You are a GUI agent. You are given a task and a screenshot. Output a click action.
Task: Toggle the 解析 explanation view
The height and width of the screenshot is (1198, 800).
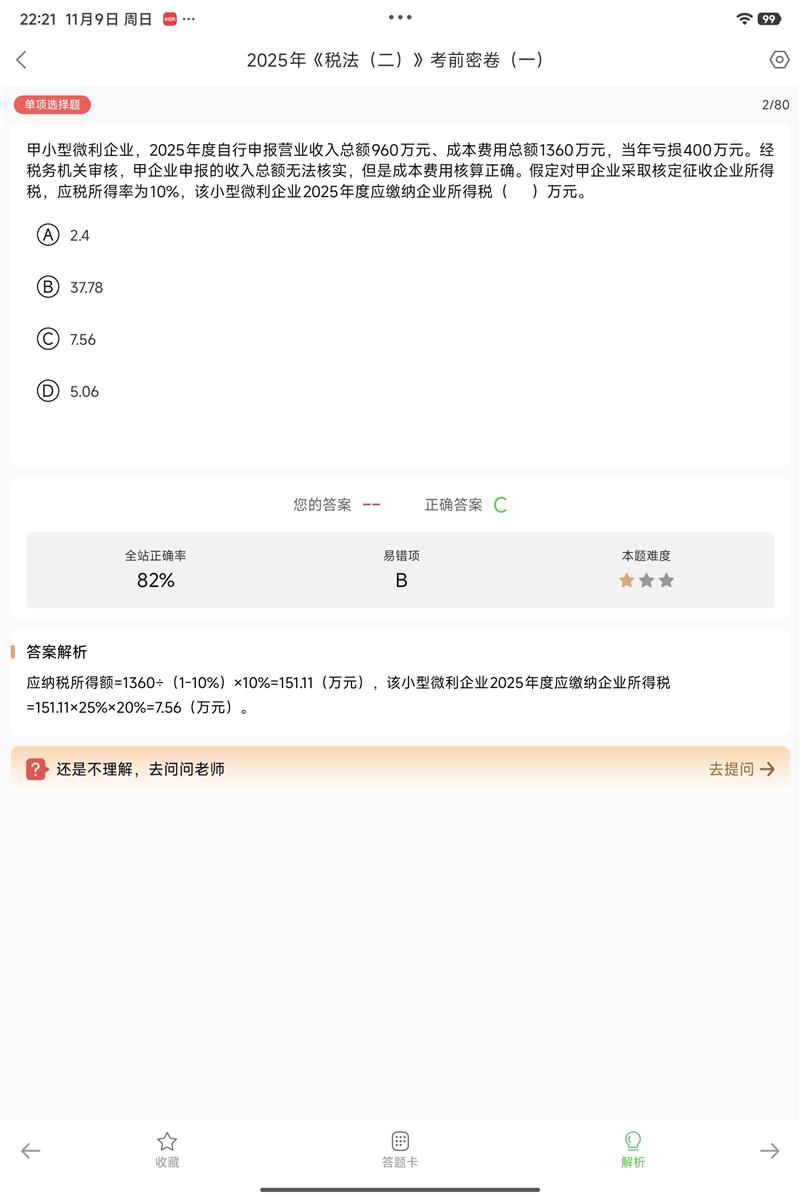click(x=633, y=1149)
